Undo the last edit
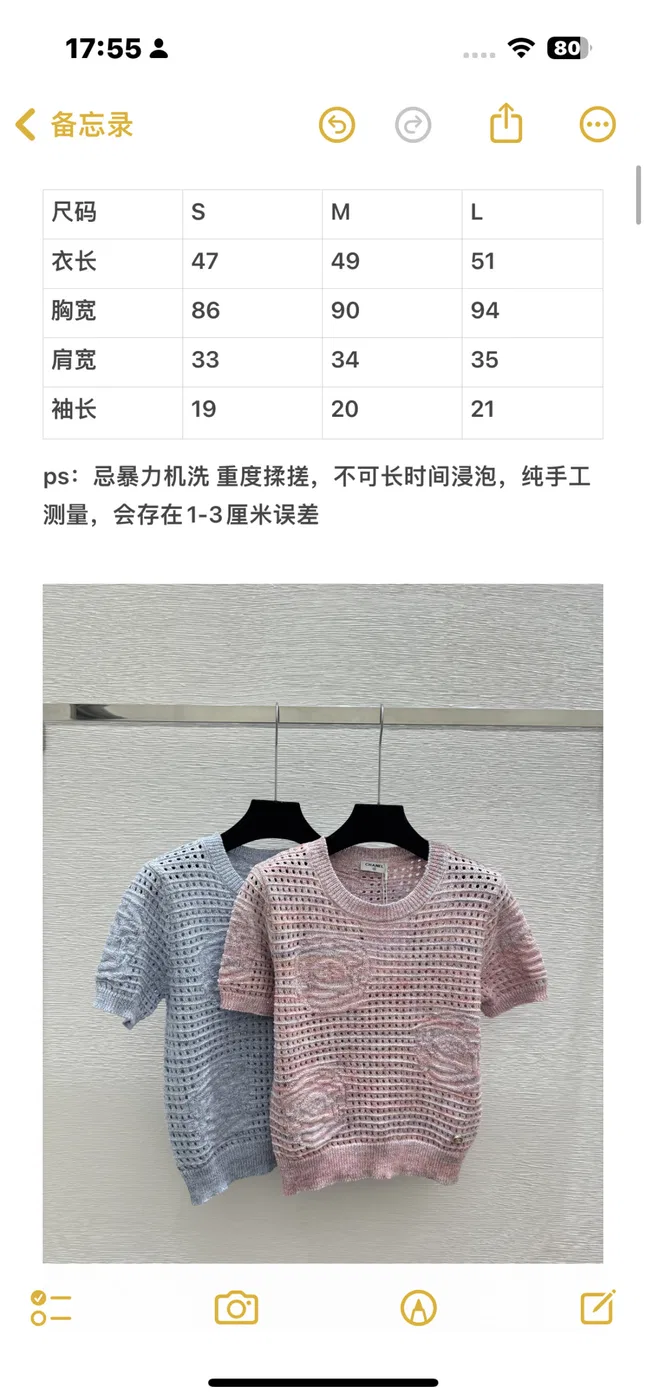 (337, 125)
